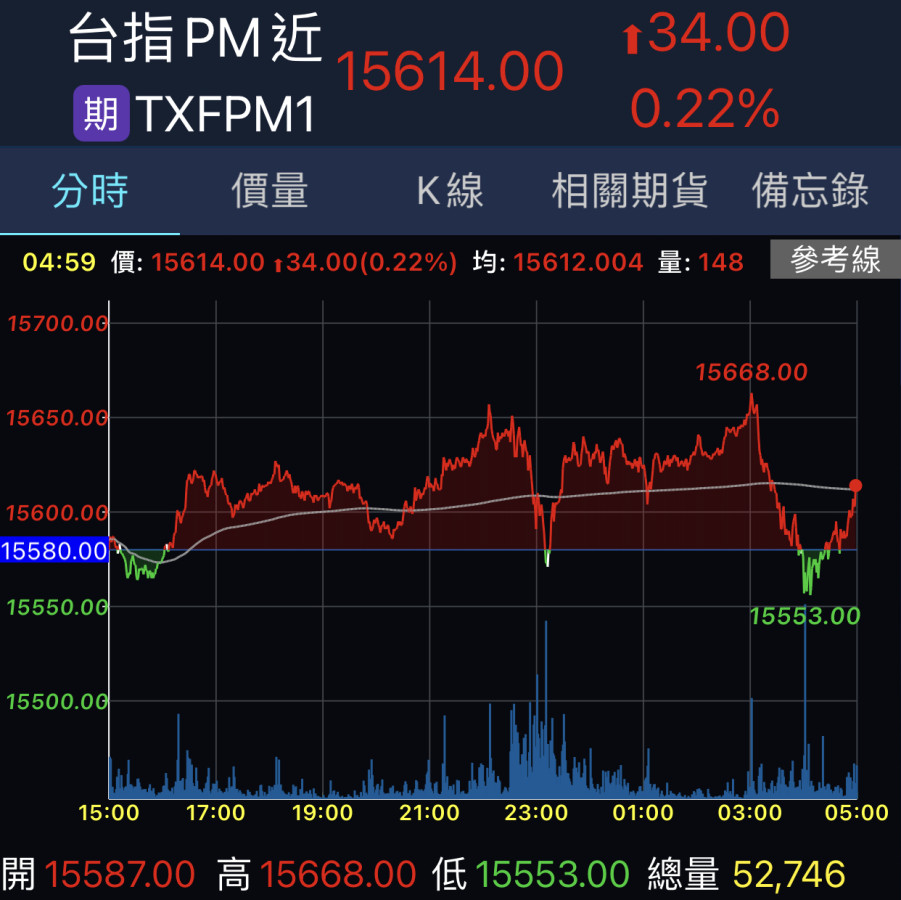View the 相關期貨 tab

click(630, 190)
